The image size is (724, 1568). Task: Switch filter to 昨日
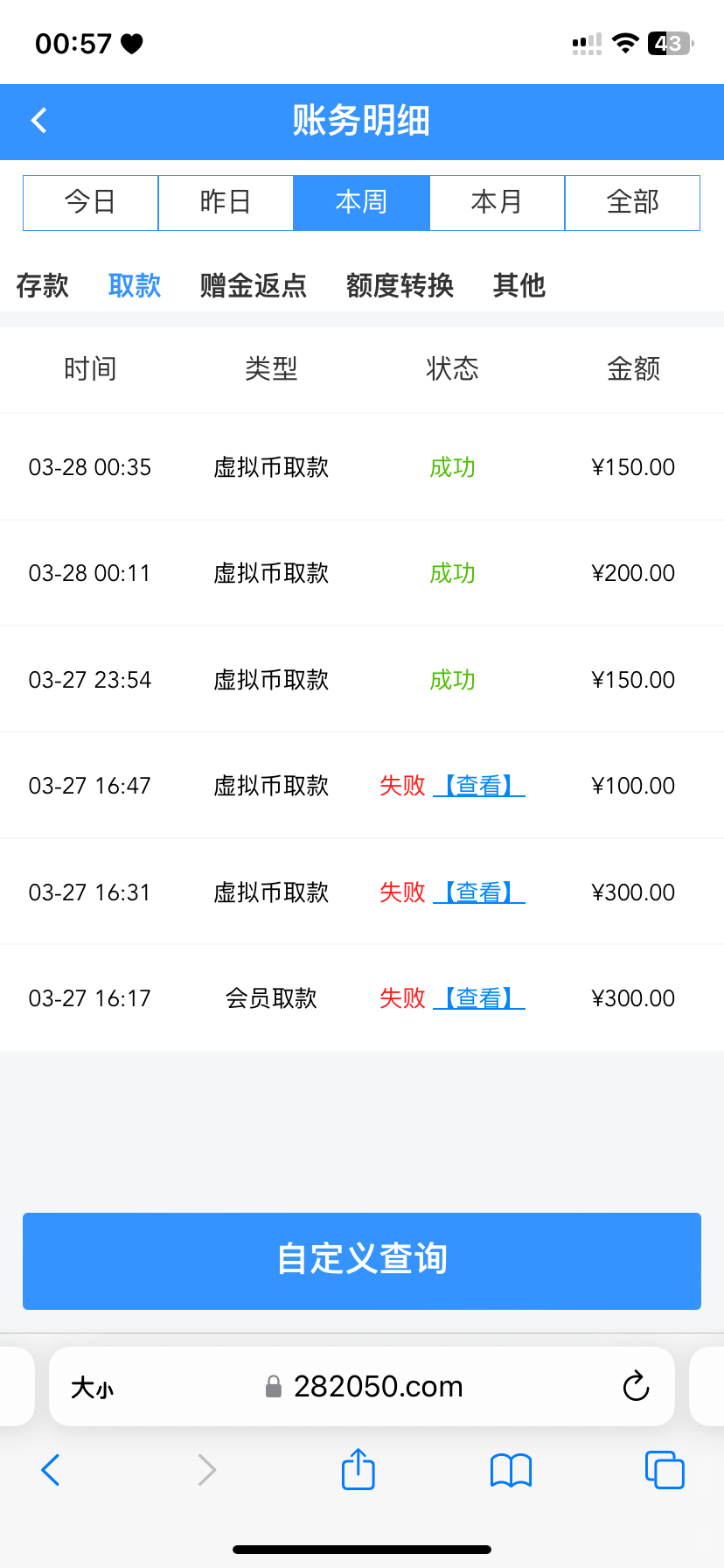226,202
